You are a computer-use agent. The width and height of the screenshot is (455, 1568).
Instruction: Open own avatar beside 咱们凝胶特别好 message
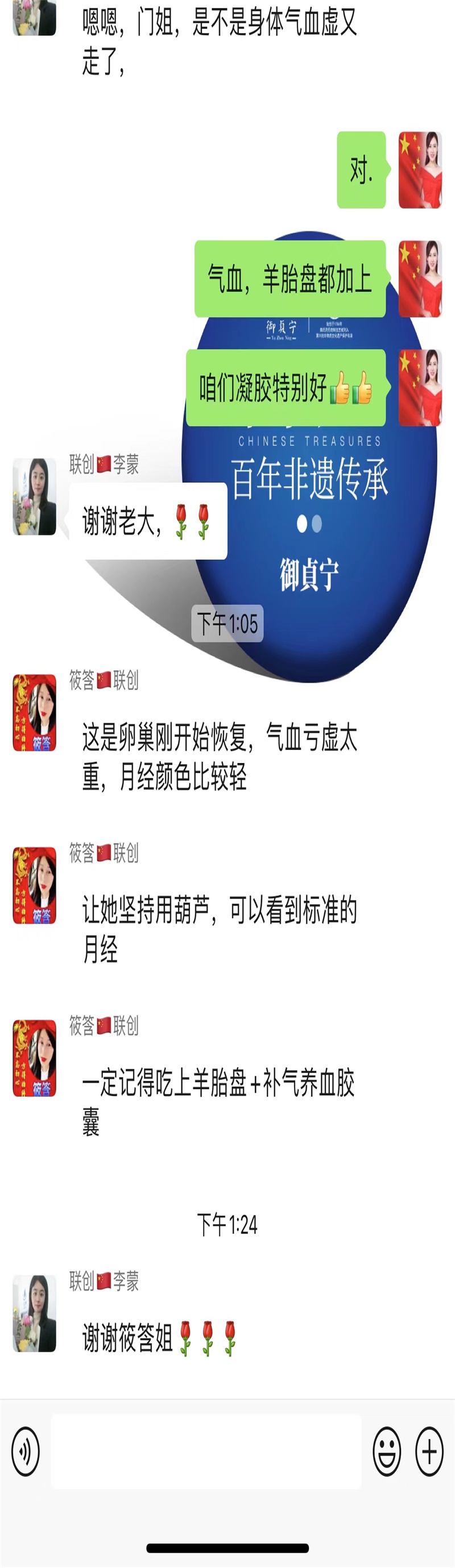420,387
